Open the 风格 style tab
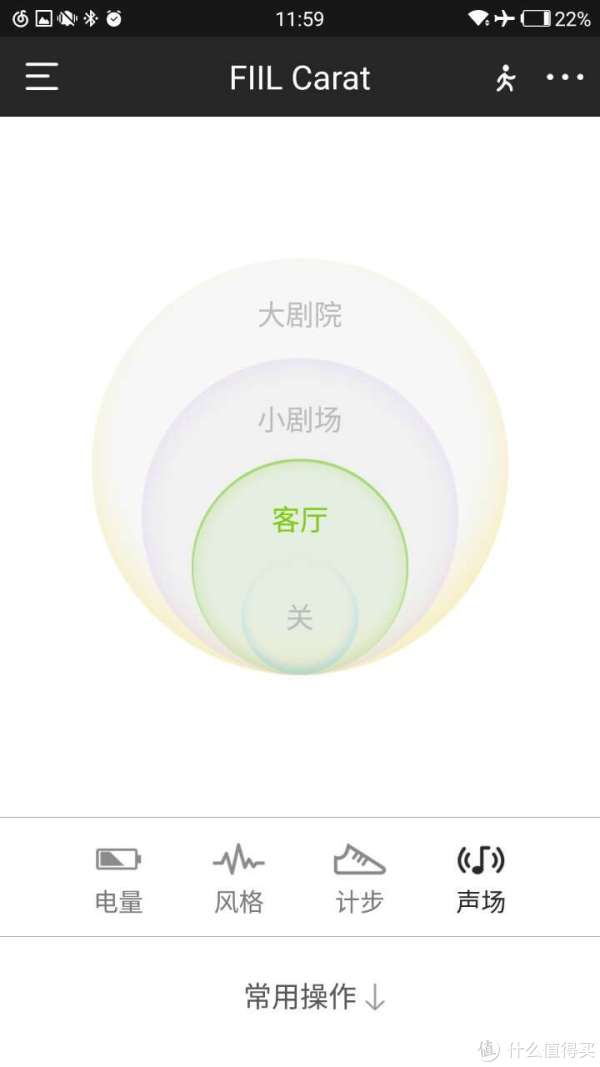 click(x=239, y=879)
